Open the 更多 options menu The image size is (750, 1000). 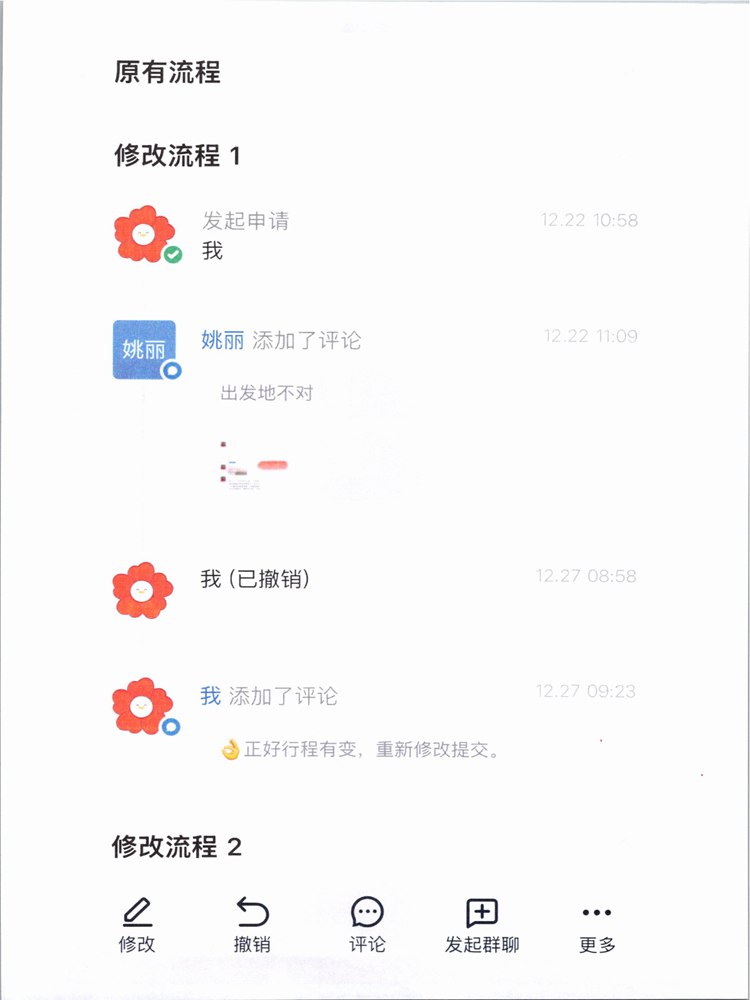[x=597, y=925]
